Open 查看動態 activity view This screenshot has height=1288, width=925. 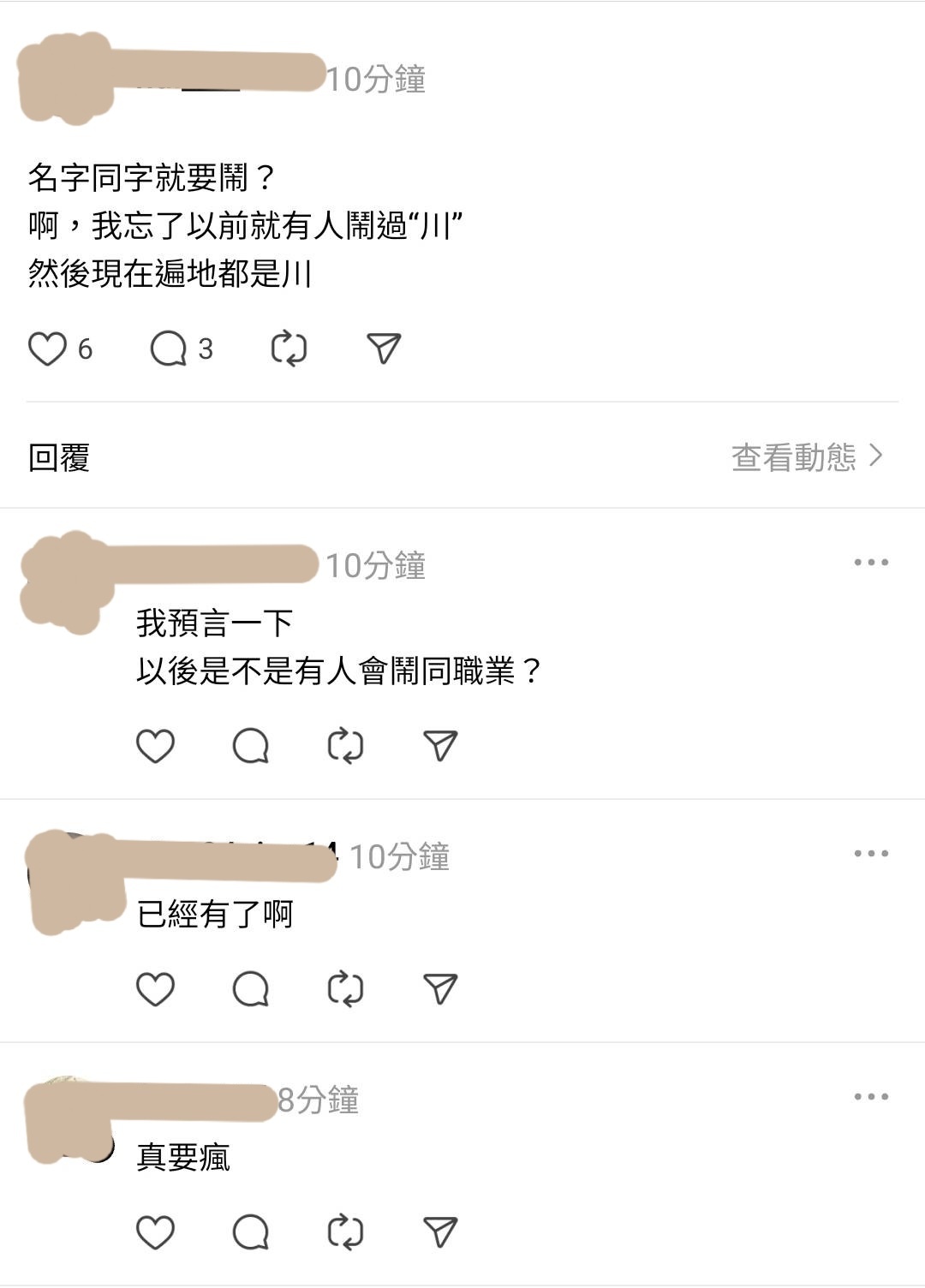point(806,457)
